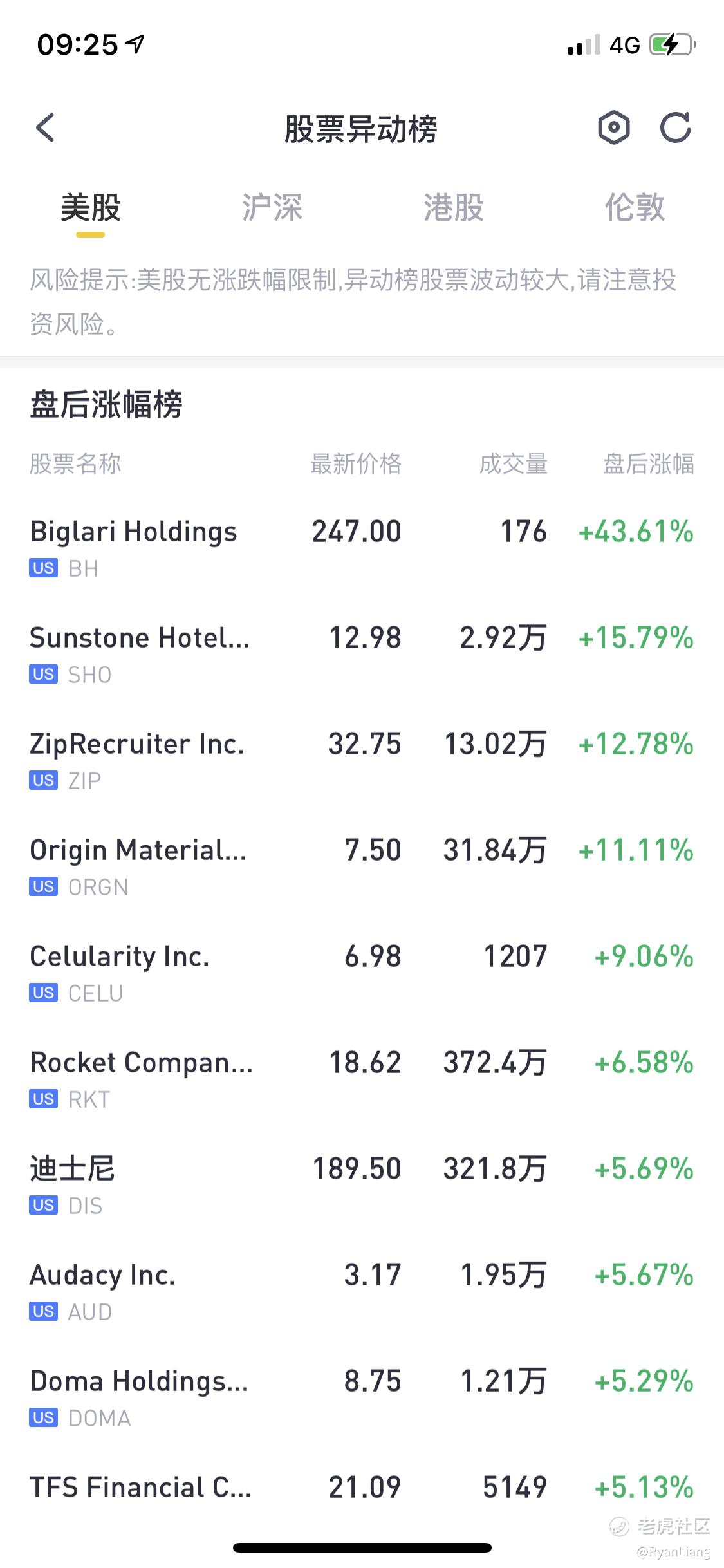This screenshot has width=724, height=1568.
Task: Open Biglari Holdings stock details
Action: (x=362, y=548)
